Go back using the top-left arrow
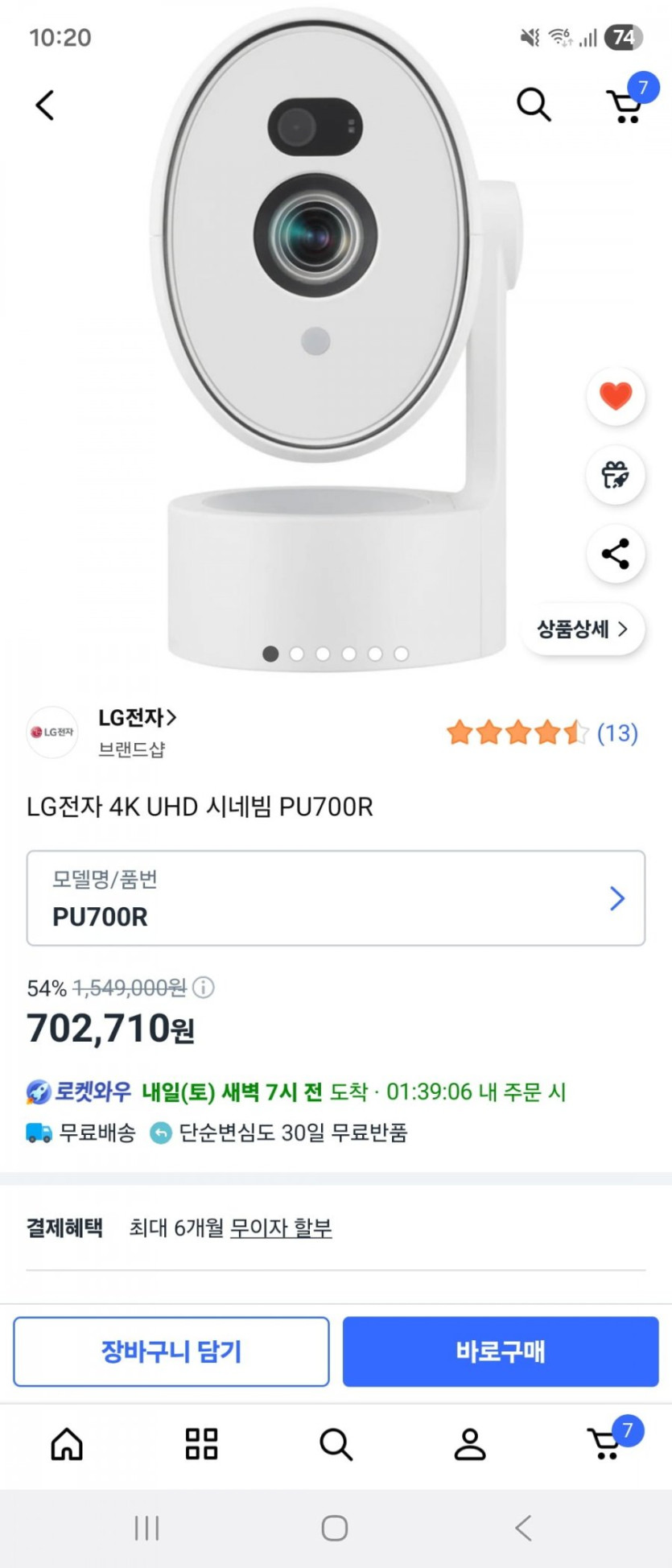The image size is (672, 1568). click(x=45, y=105)
